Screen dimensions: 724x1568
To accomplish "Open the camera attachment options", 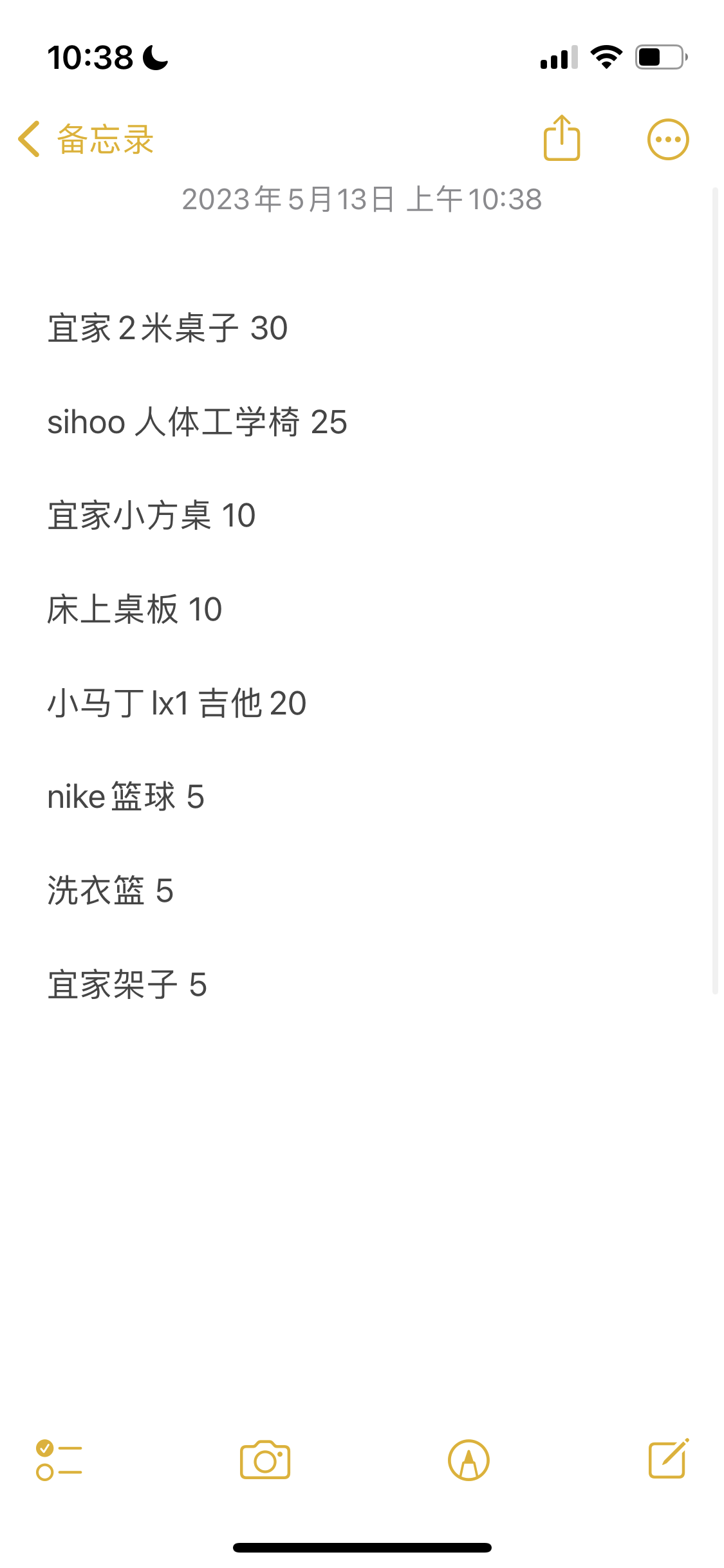I will (x=265, y=1460).
